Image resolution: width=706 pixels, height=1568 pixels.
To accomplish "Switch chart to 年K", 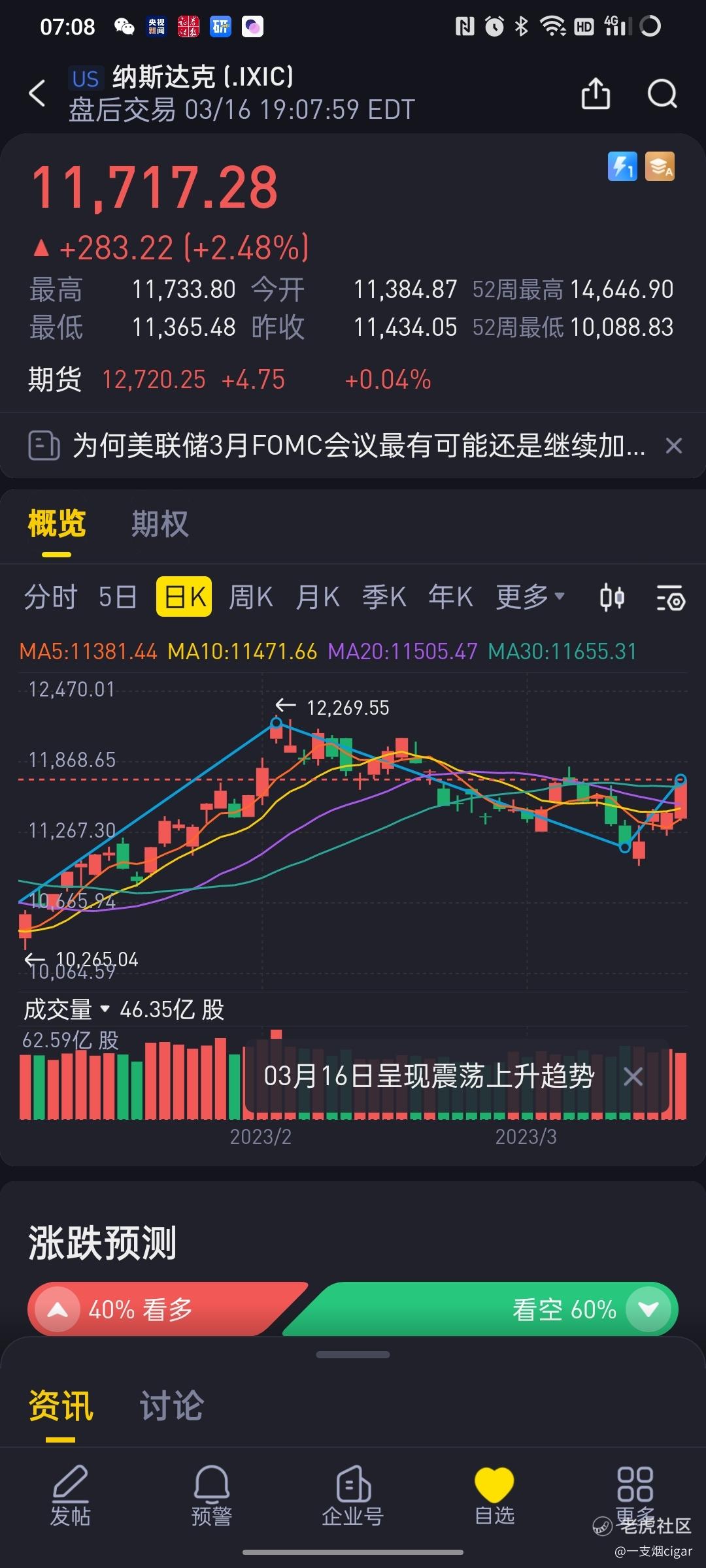I will tap(450, 597).
